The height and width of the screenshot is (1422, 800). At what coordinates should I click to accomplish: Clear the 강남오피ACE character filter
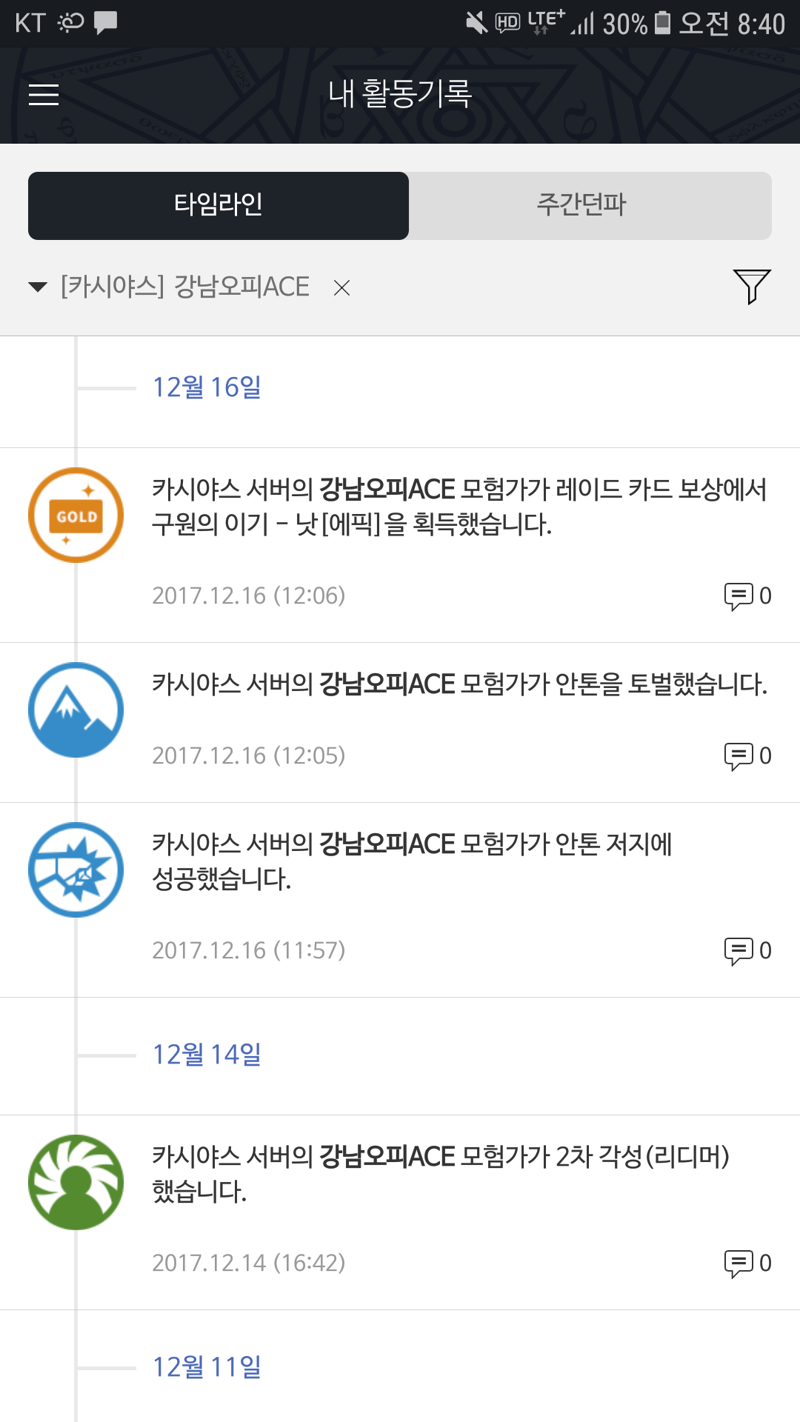click(342, 288)
